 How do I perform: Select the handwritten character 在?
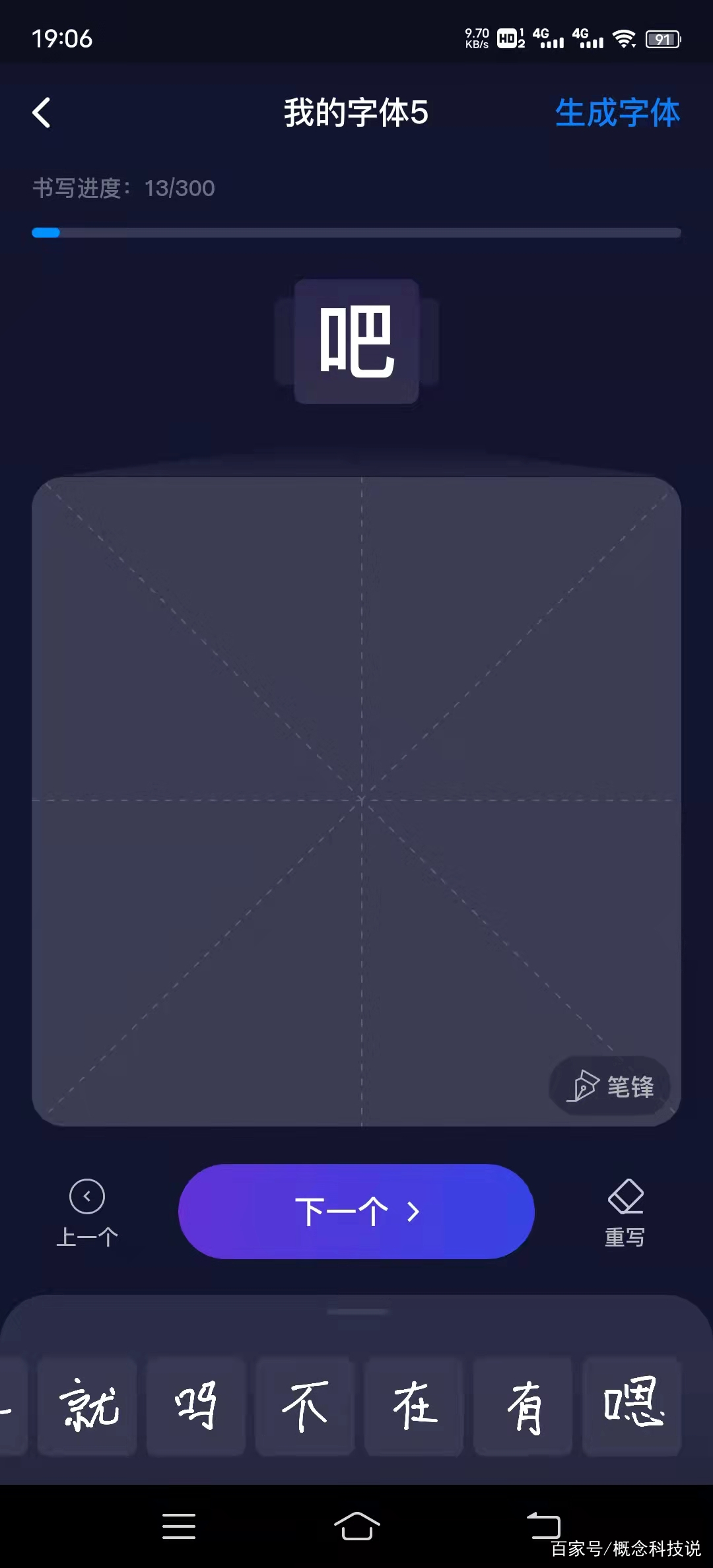click(413, 1408)
